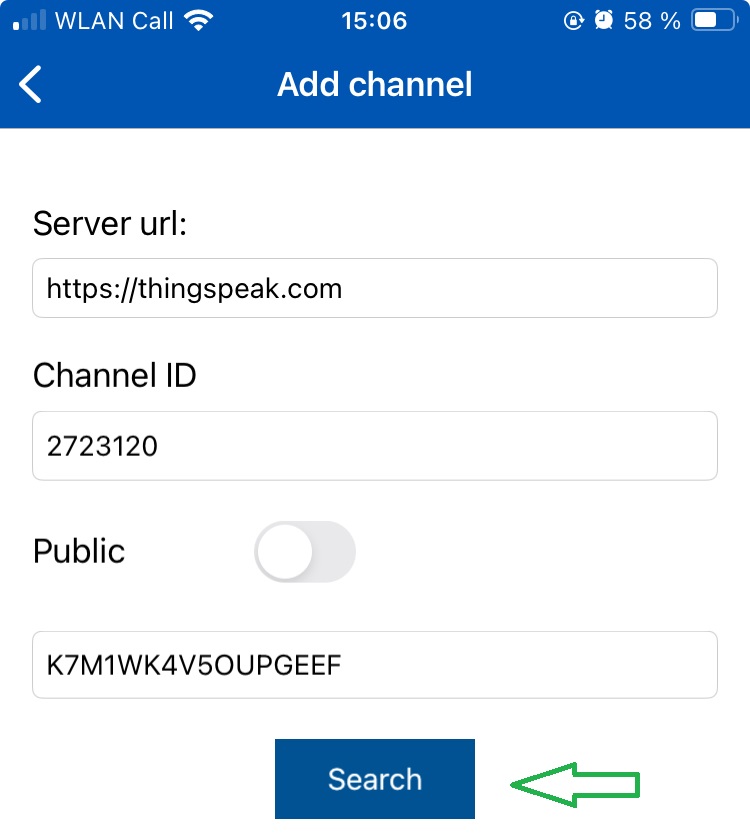The width and height of the screenshot is (750, 839).
Task: Hit the Search button
Action: (x=374, y=779)
